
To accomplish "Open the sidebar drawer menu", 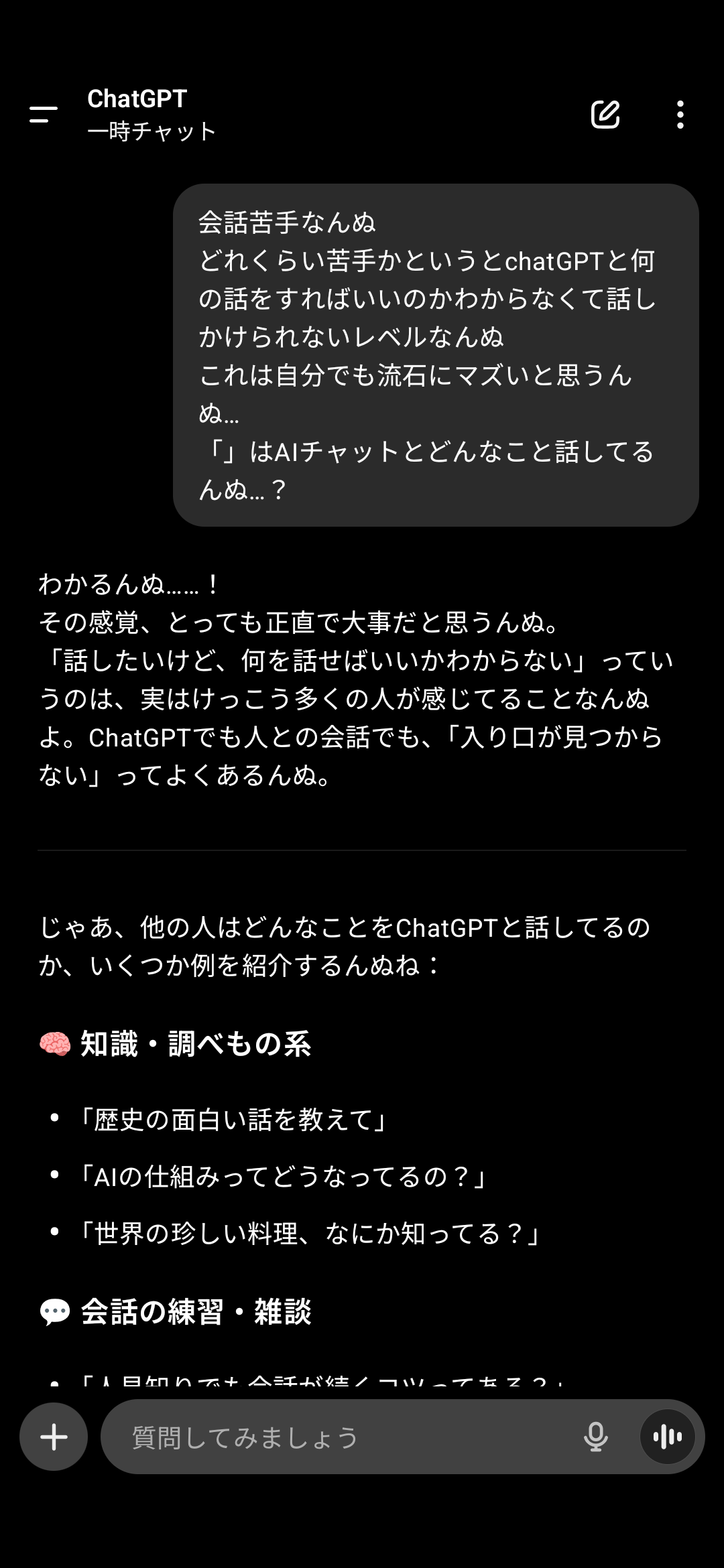I will click(44, 115).
